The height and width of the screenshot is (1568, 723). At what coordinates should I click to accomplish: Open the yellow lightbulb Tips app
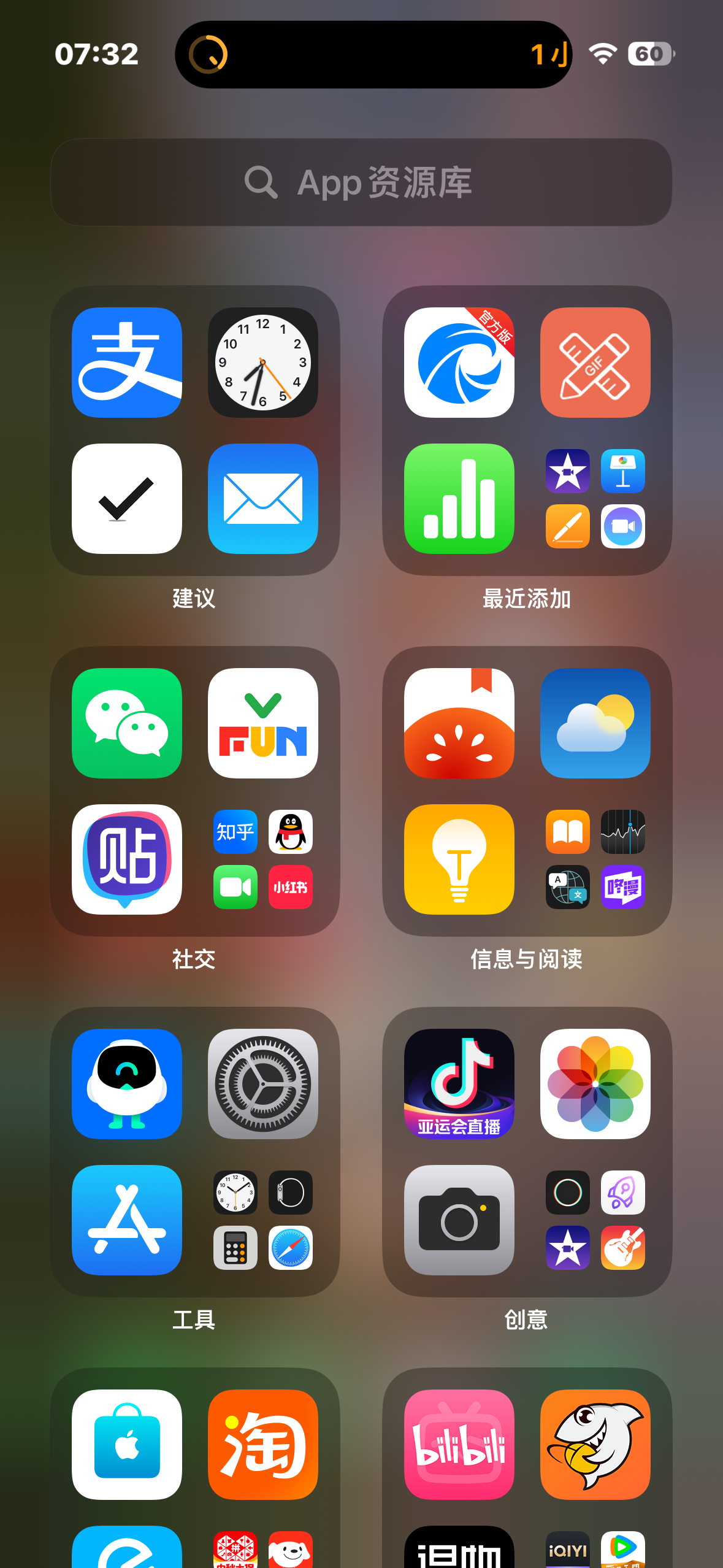click(x=459, y=859)
